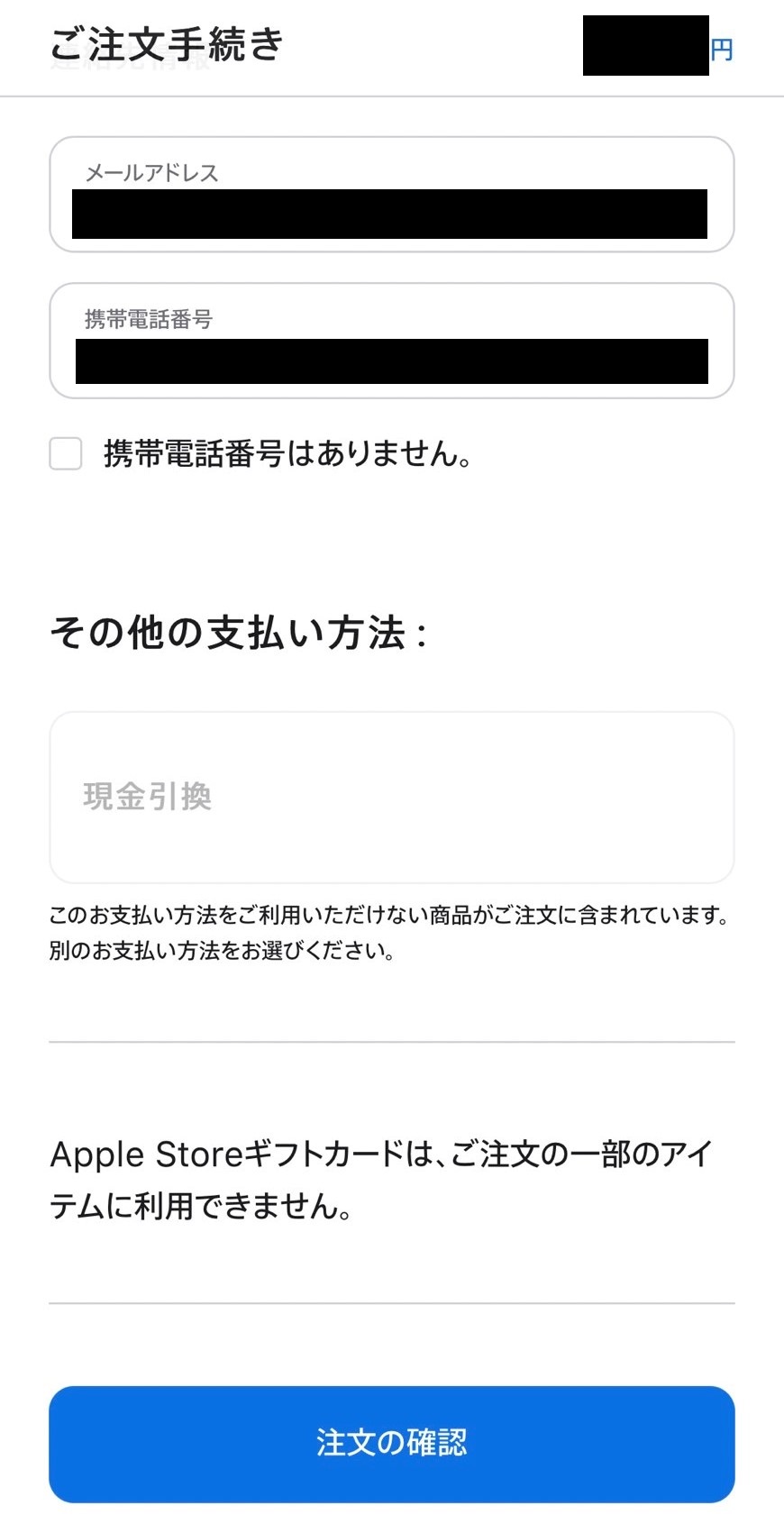This screenshot has width=784, height=1524.
Task: Click the payment unavailability warning text
Action: pyautogui.click(x=392, y=931)
